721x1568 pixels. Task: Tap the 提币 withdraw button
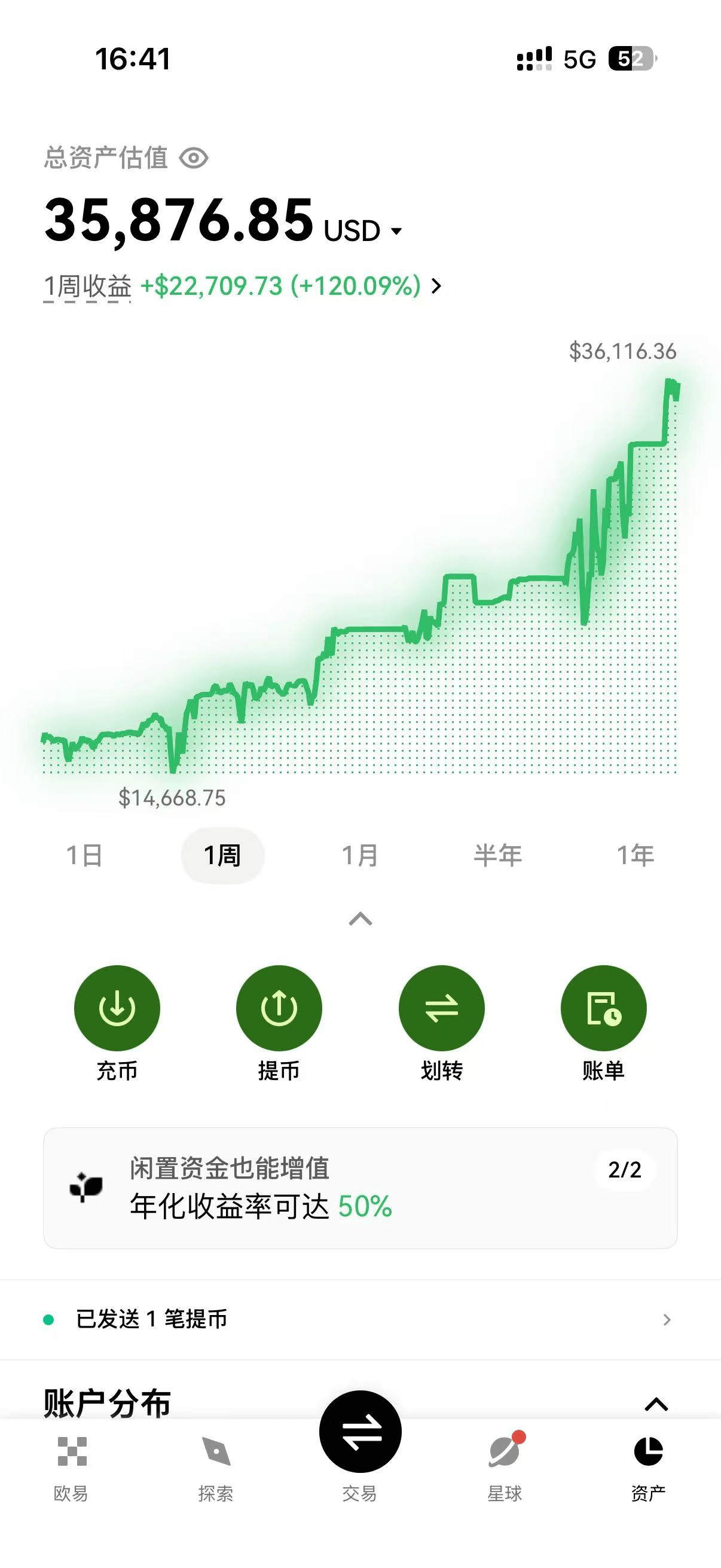point(279,1008)
